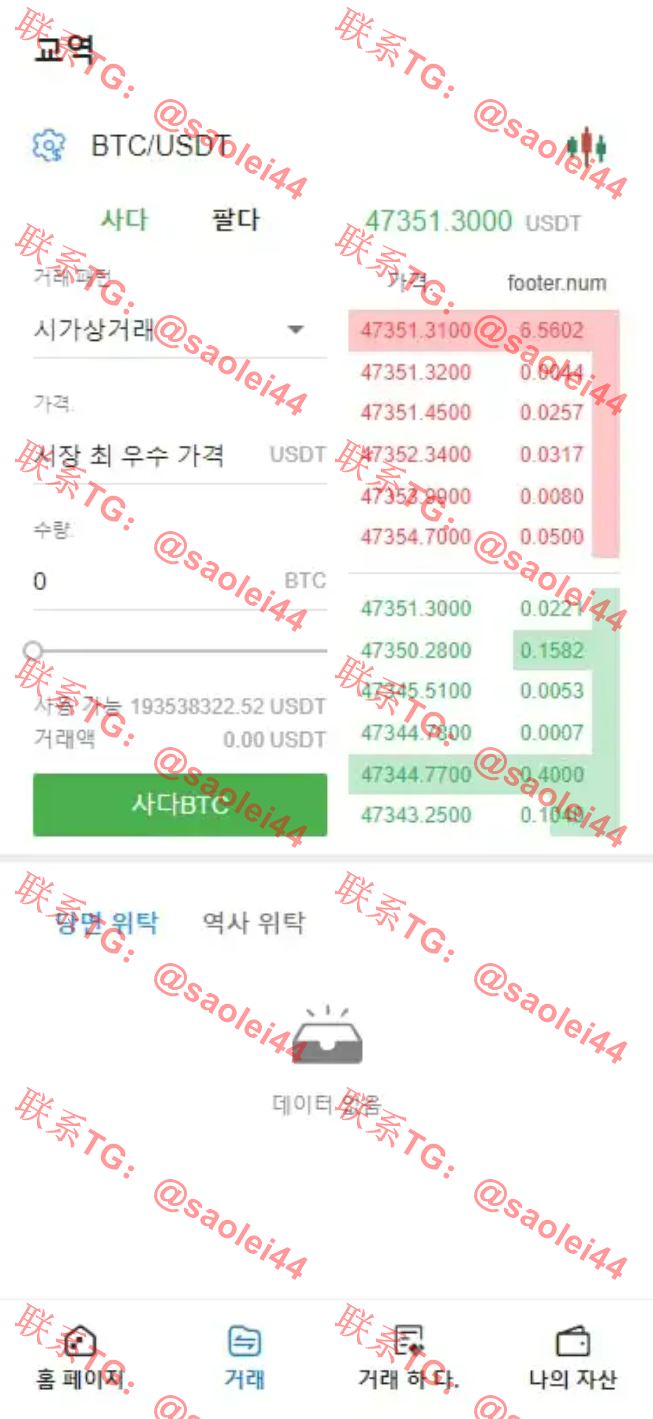This screenshot has width=653, height=1419.
Task: Open the 거래 tab in bottom navigation
Action: coord(245,1360)
